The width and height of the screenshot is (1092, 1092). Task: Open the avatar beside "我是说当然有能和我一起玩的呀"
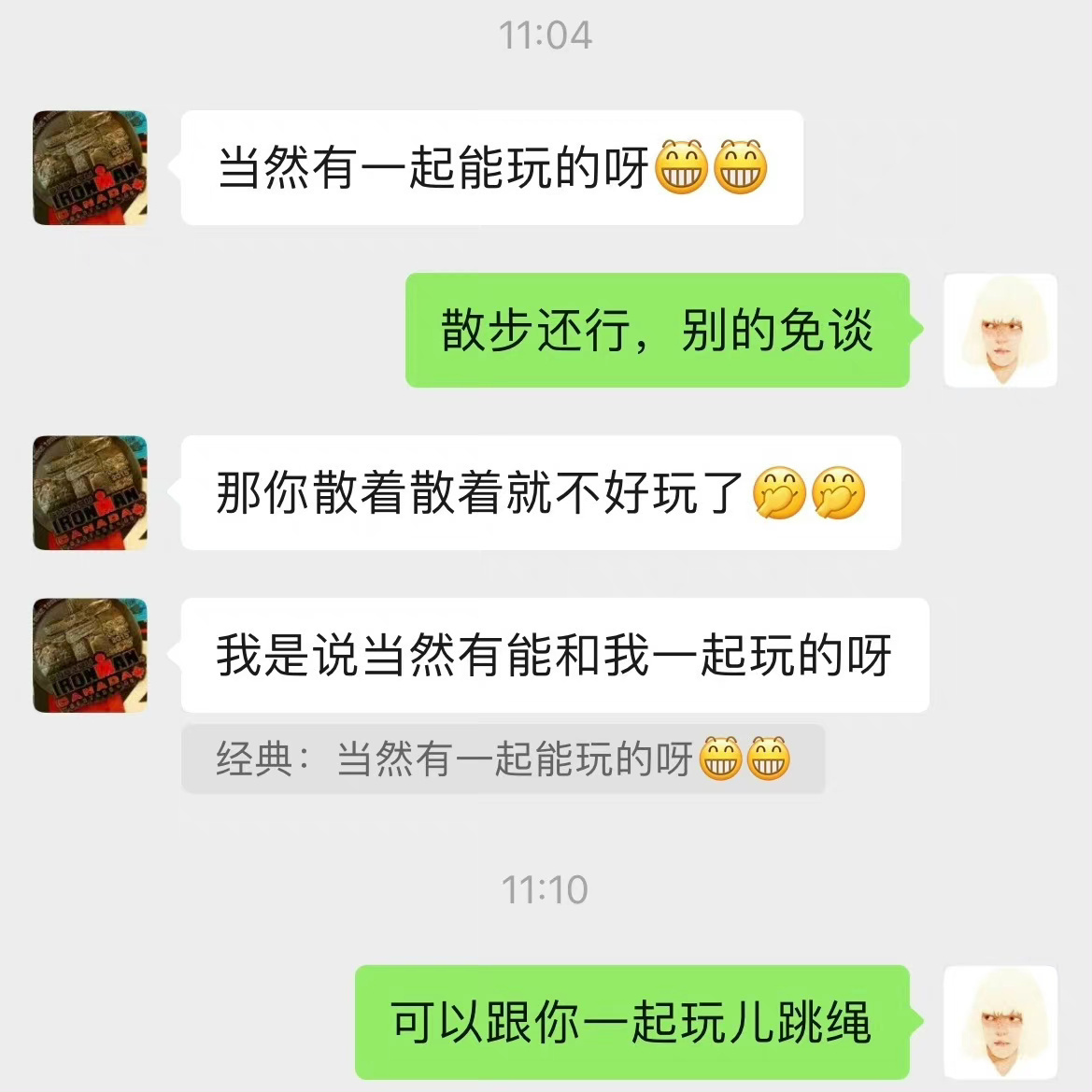coord(90,655)
